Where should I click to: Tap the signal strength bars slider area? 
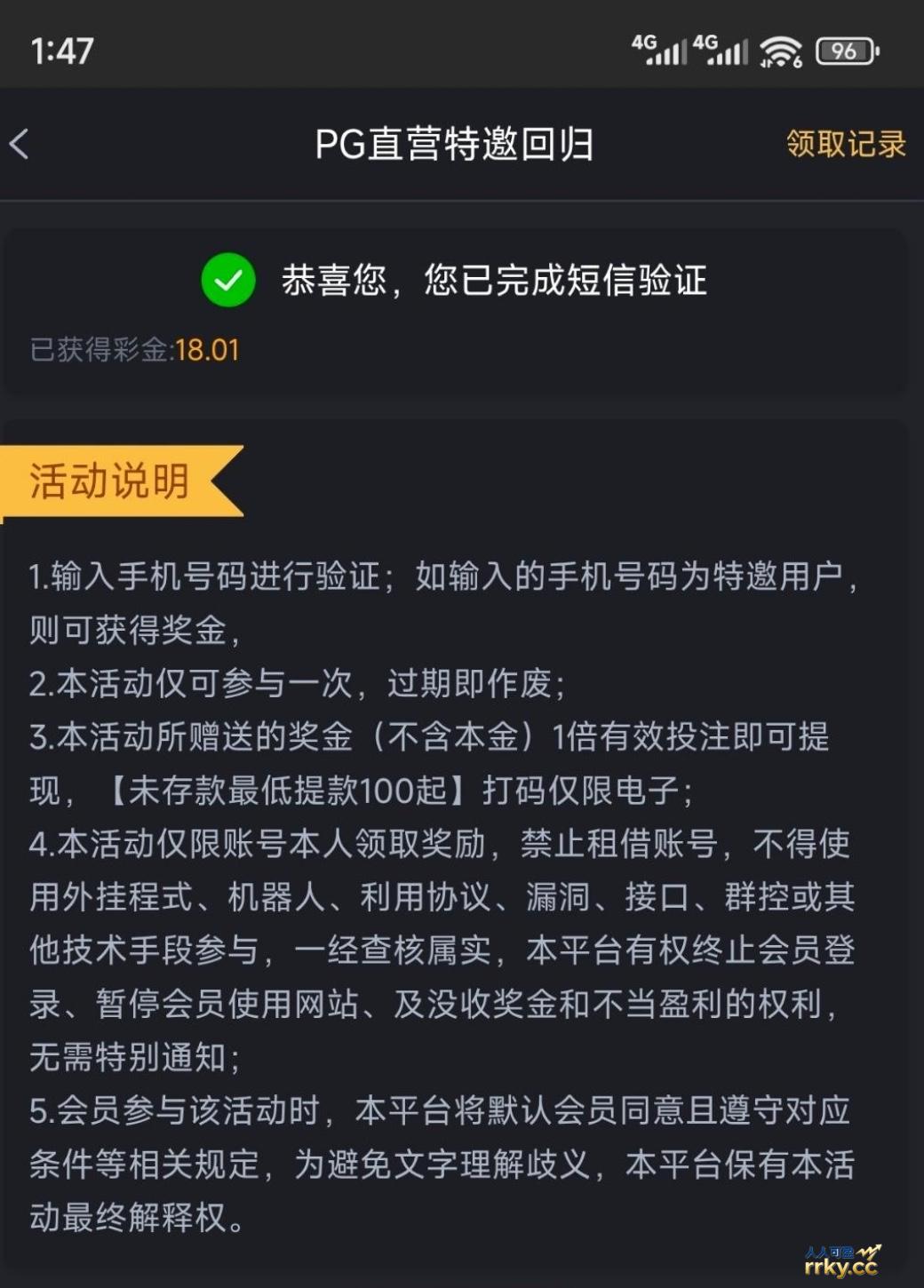pyautogui.click(x=693, y=51)
